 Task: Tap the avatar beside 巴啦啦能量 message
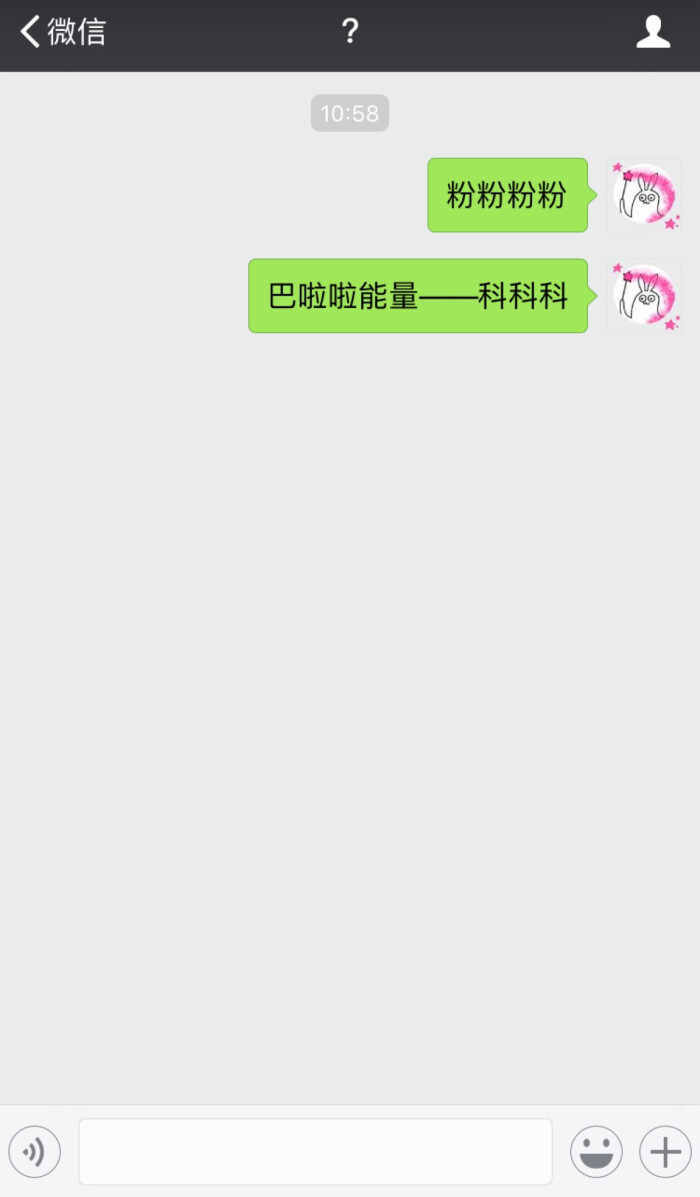(644, 295)
